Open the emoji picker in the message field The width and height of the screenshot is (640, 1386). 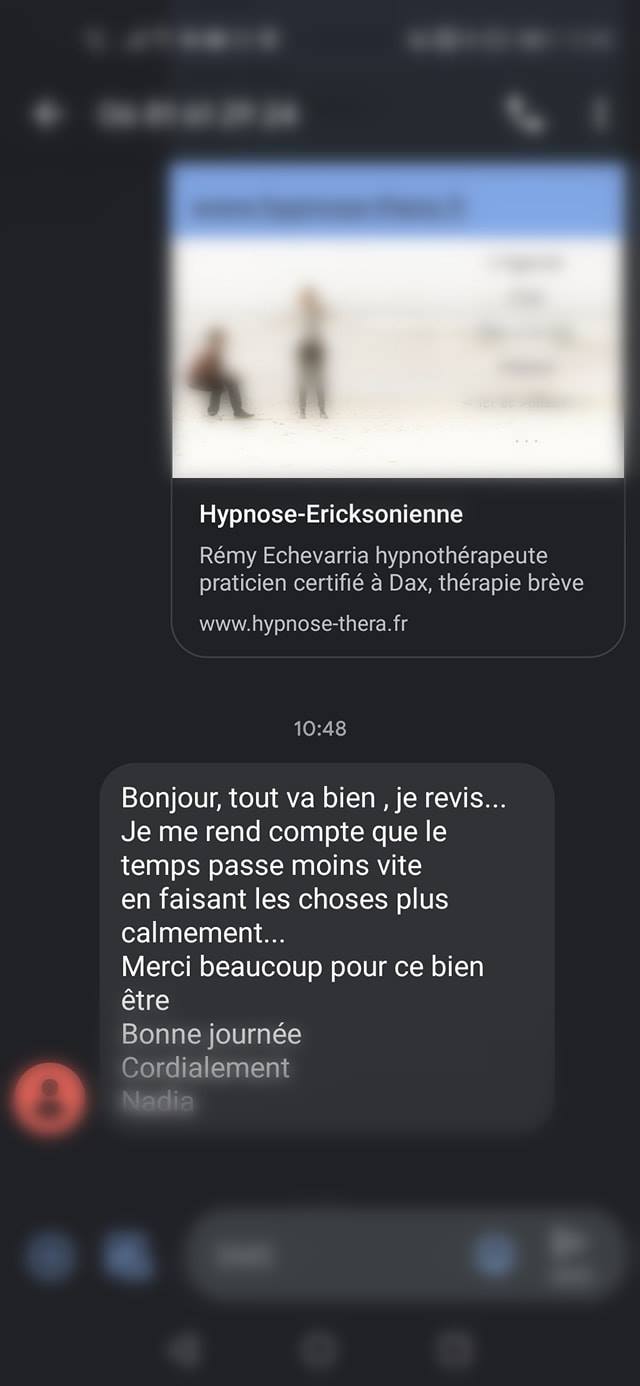pos(495,1256)
